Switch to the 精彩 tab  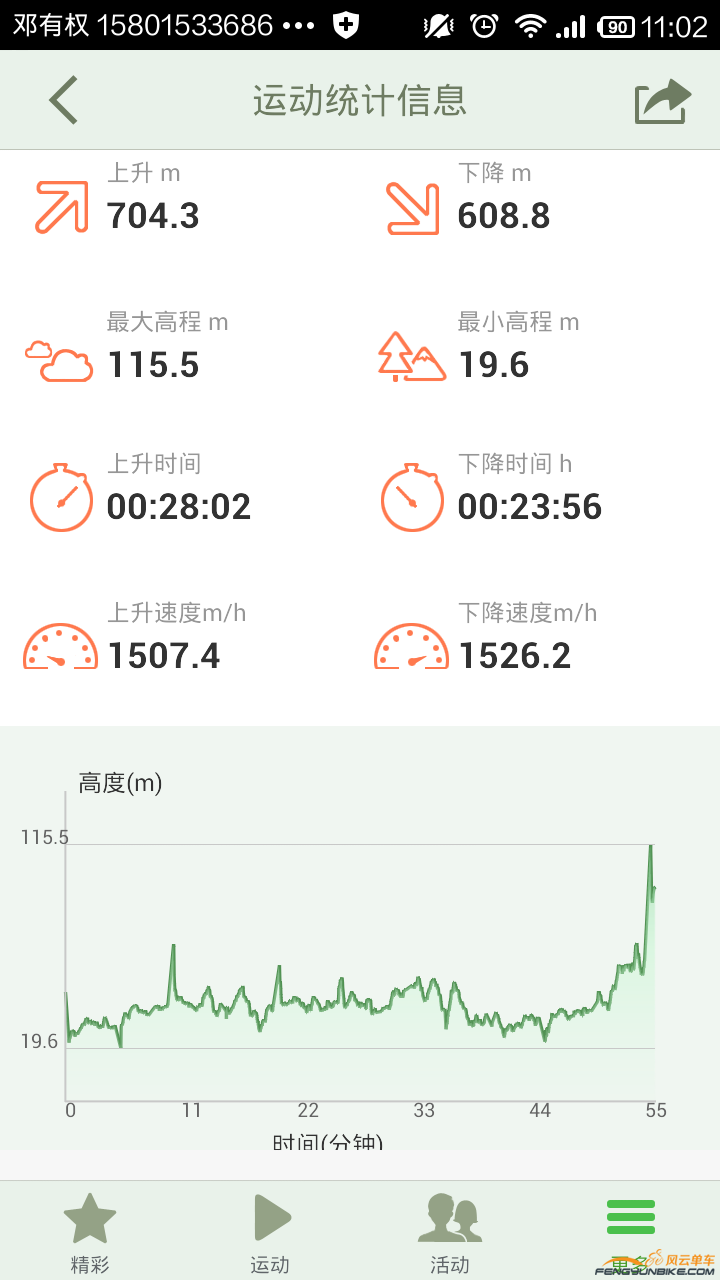[90, 1230]
